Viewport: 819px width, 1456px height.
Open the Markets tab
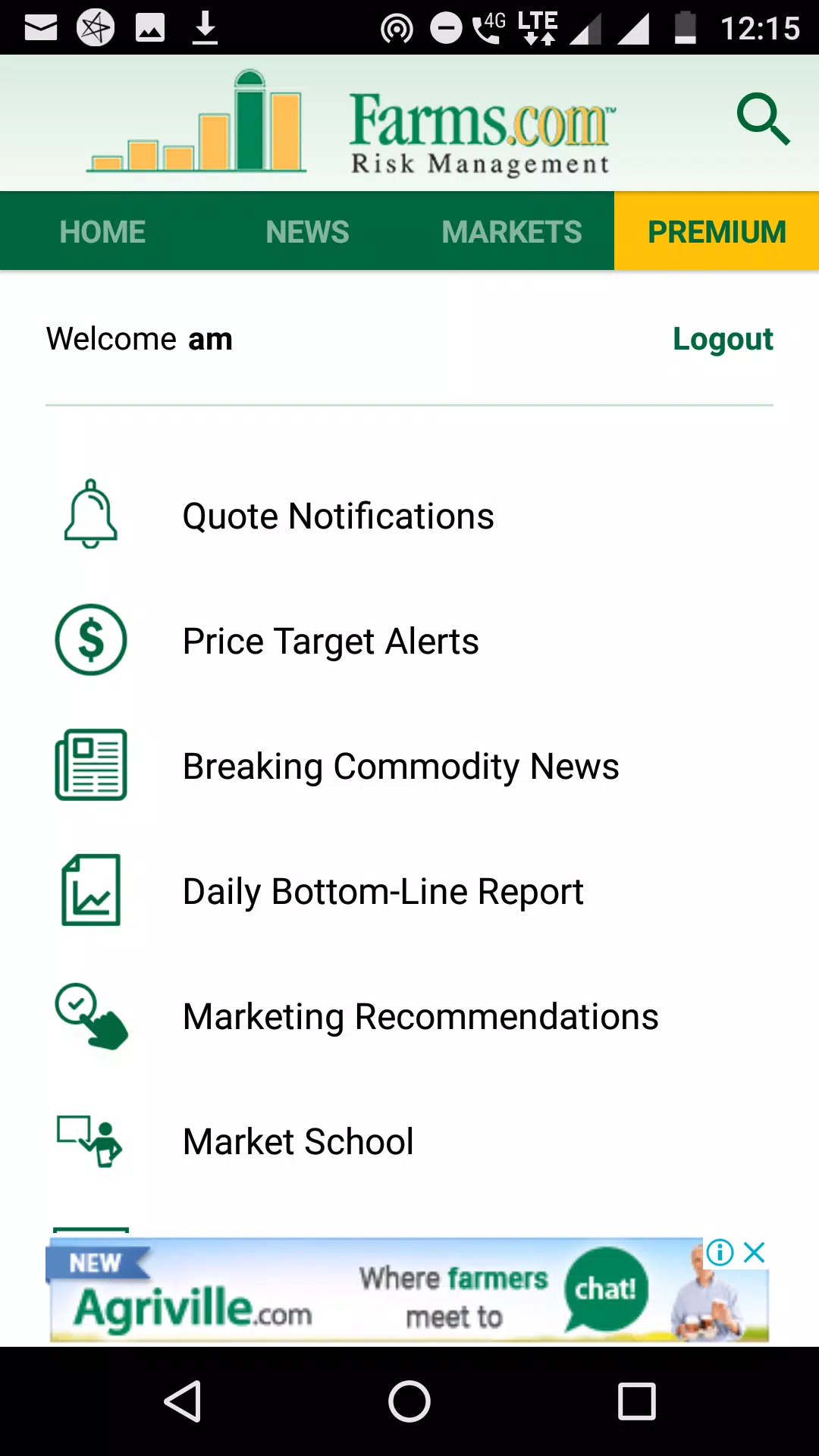tap(512, 231)
